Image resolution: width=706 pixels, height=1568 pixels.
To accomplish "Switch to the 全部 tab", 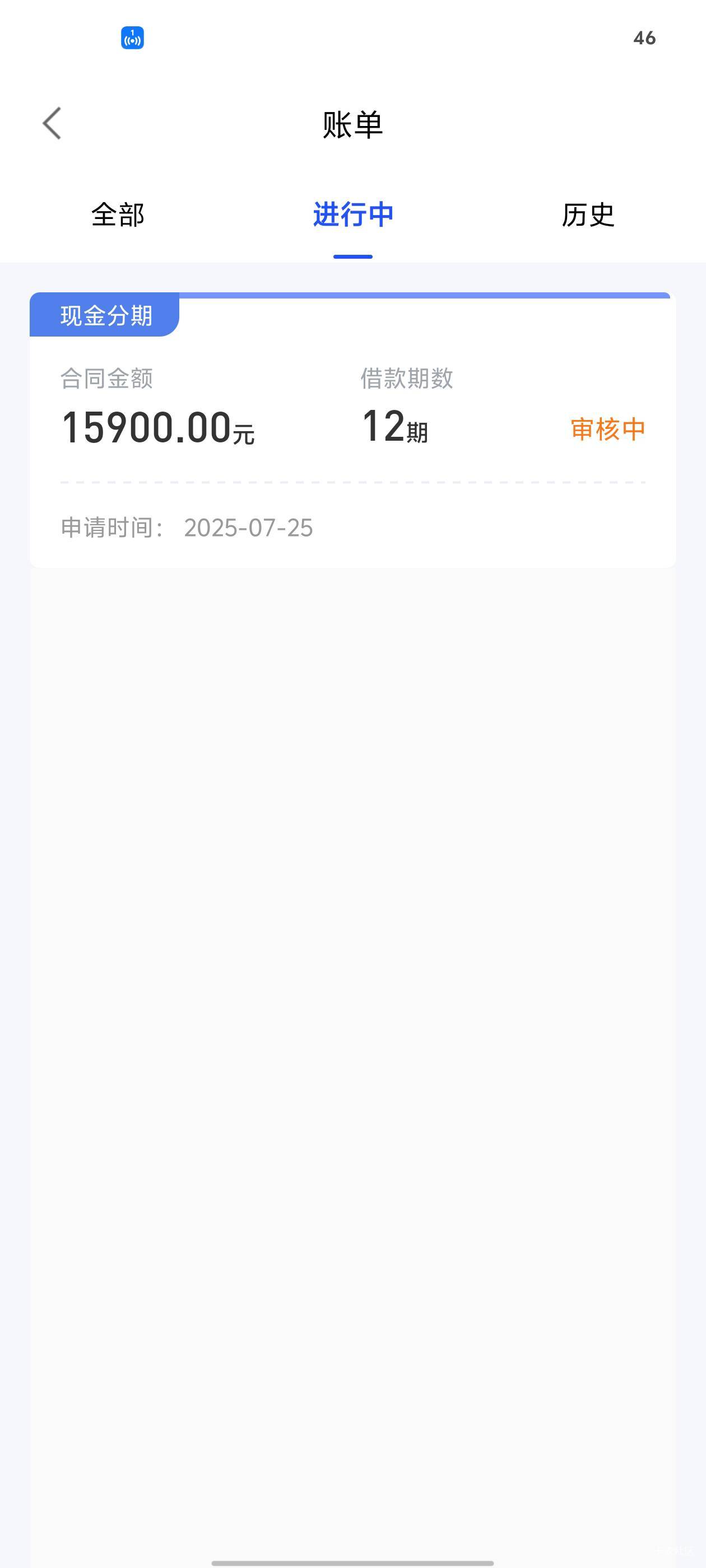I will (x=118, y=215).
